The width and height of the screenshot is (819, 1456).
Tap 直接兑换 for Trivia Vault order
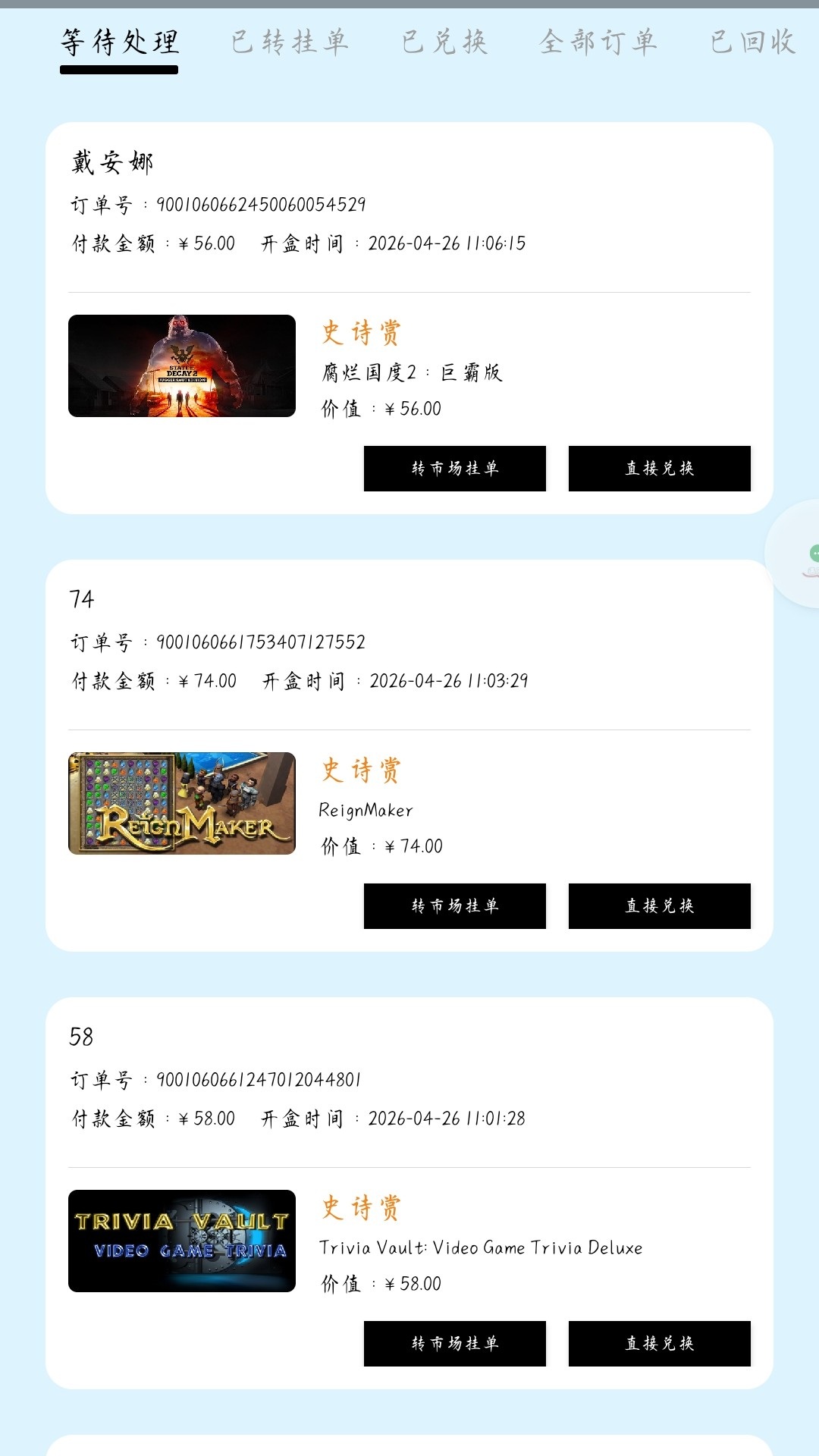pyautogui.click(x=660, y=1344)
